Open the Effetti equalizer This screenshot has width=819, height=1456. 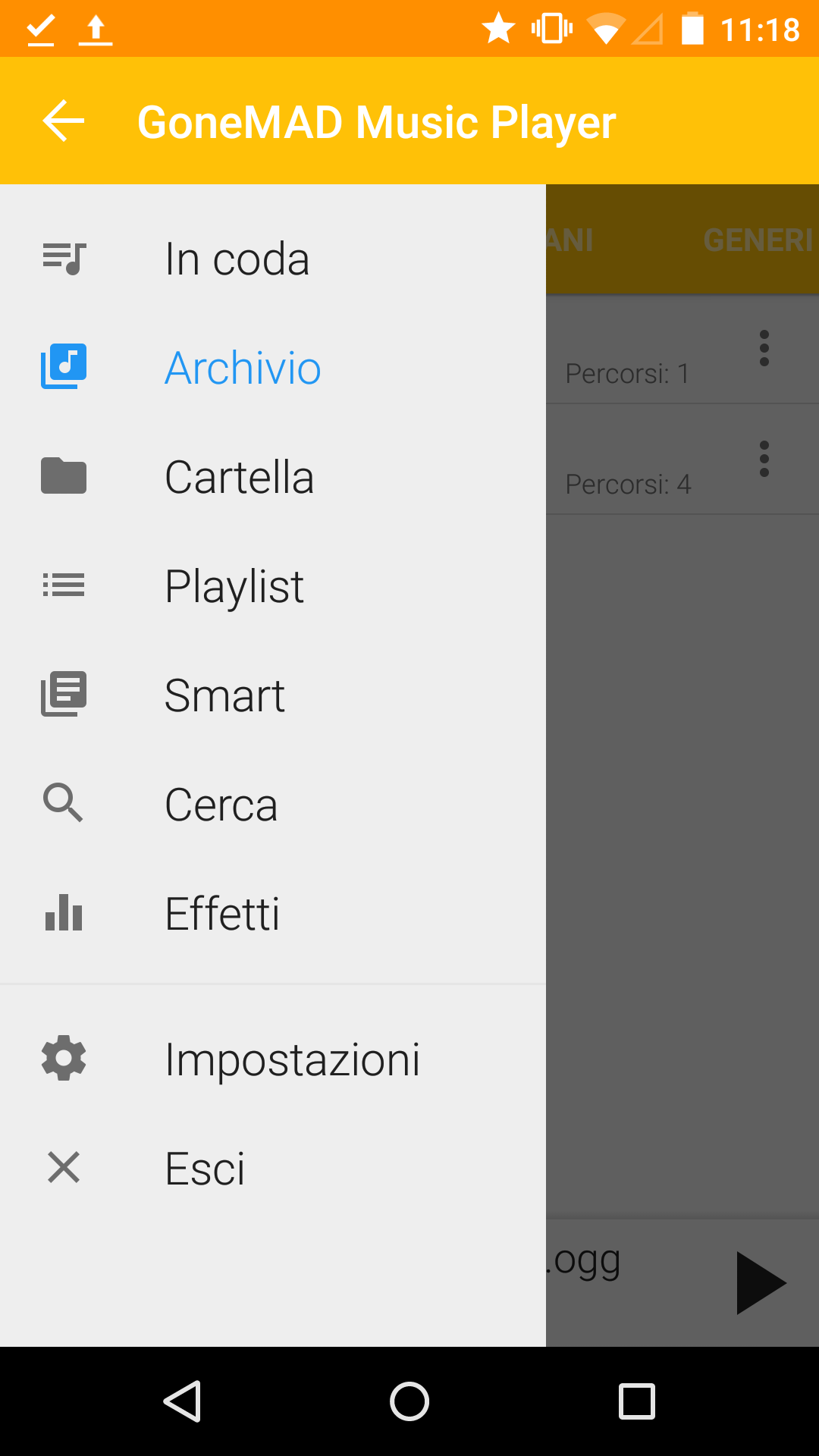[273, 914]
